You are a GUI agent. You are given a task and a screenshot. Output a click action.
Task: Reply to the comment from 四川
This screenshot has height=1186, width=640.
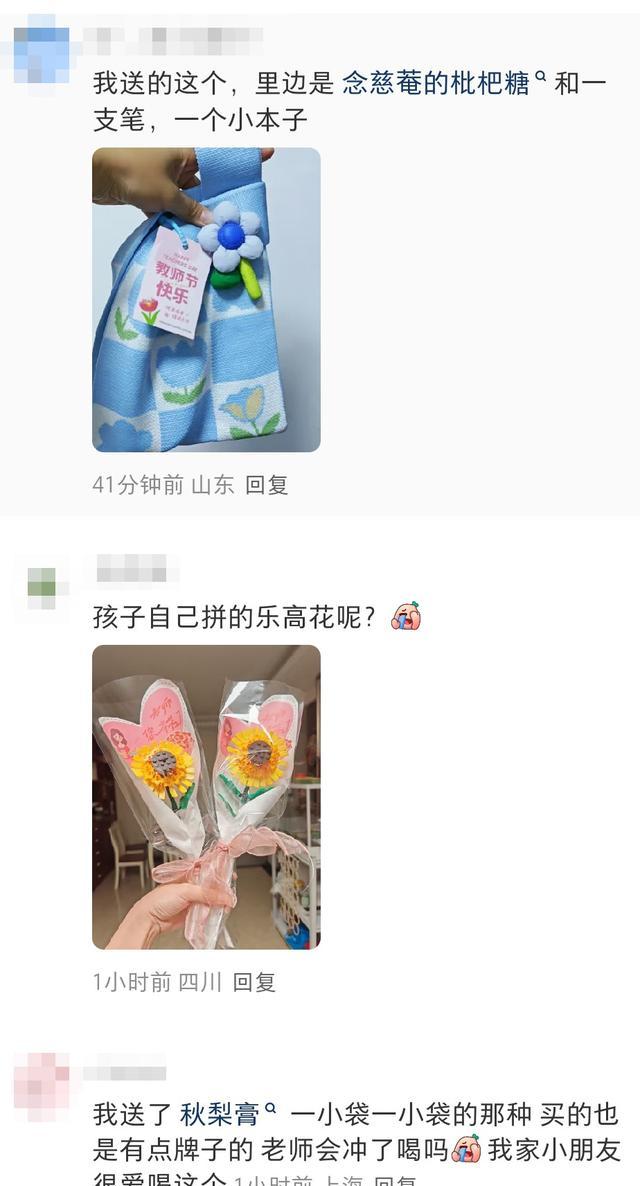[254, 982]
